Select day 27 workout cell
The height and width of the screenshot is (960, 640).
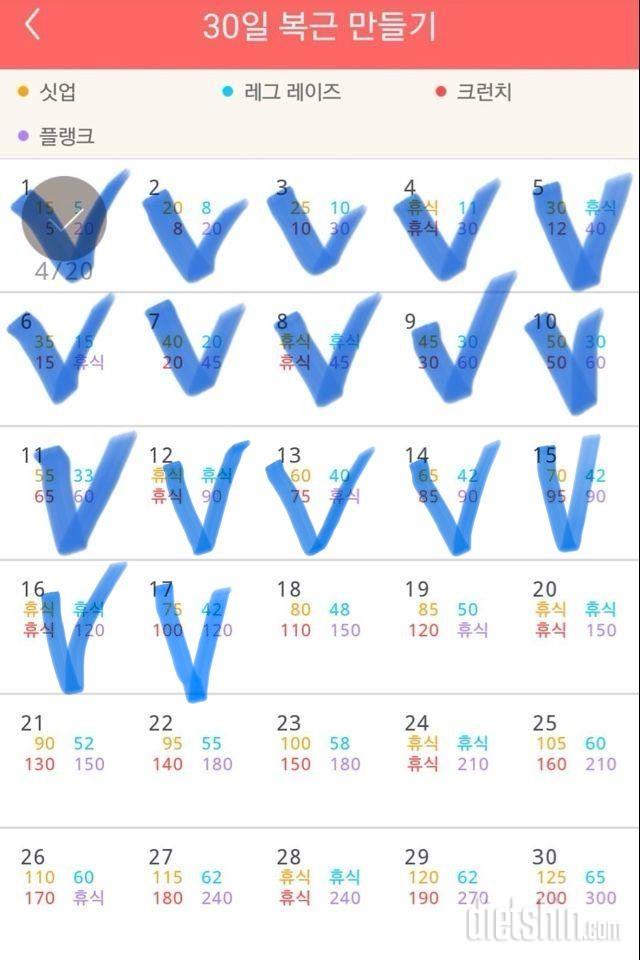click(x=192, y=892)
